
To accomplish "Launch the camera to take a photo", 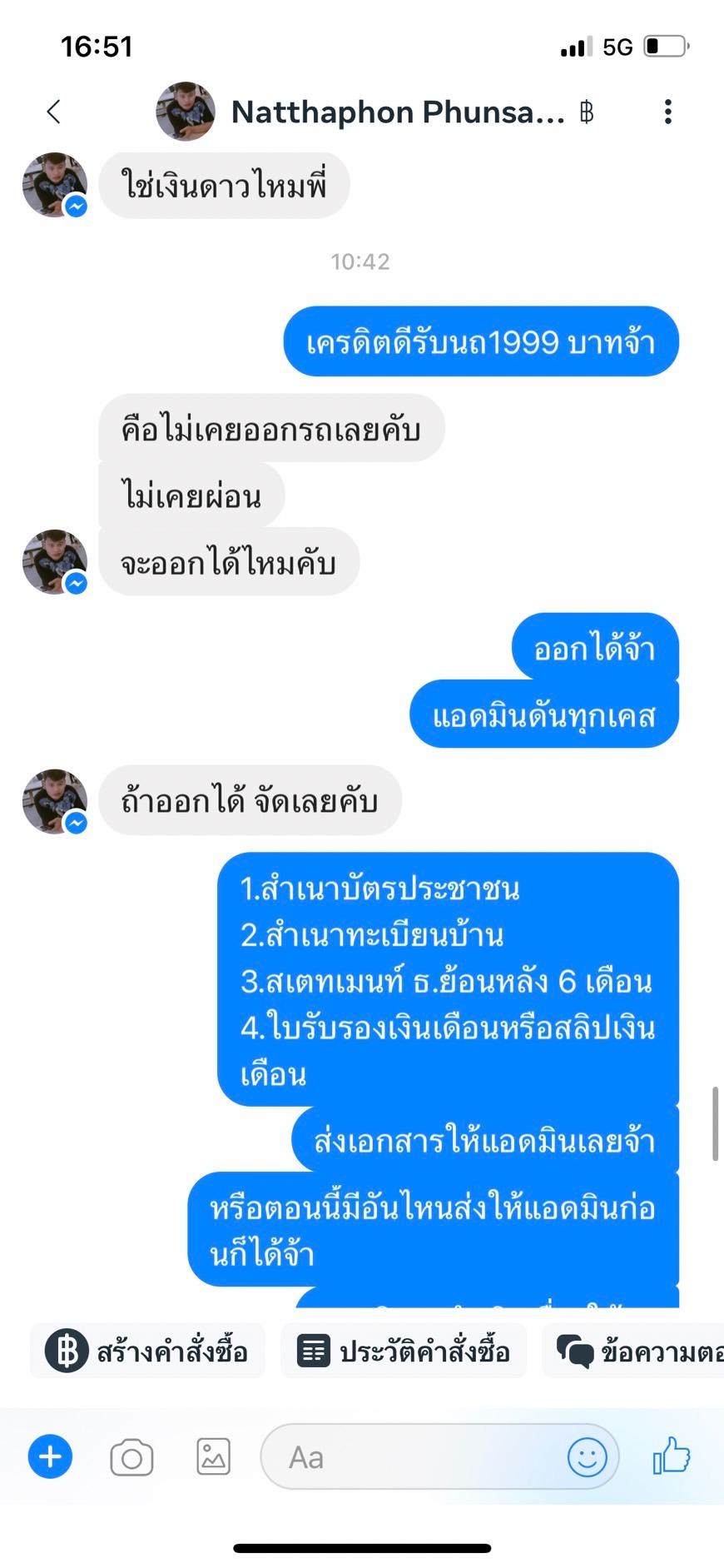I will [131, 1457].
